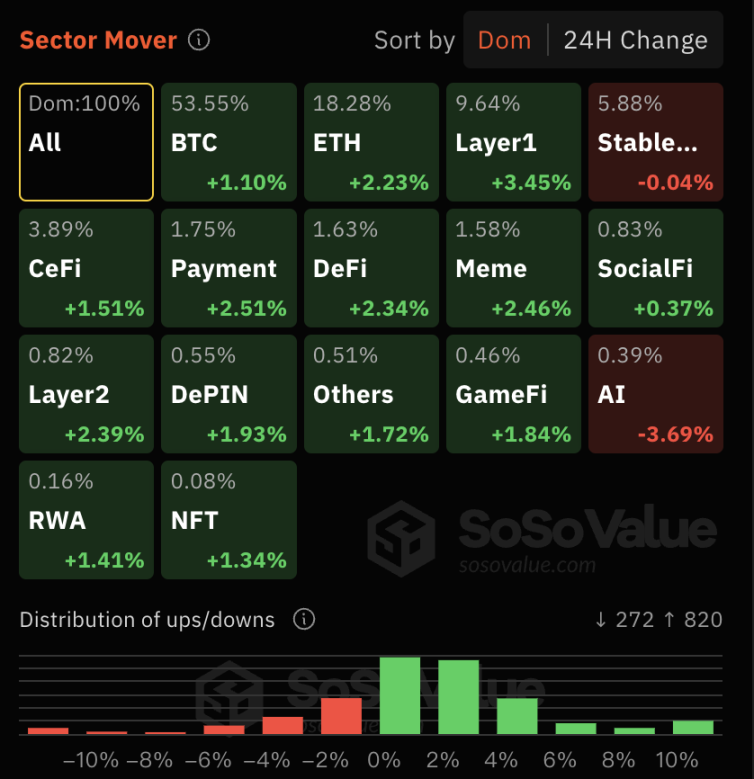The width and height of the screenshot is (754, 779).
Task: Open the DePIN sector tile
Action: click(228, 394)
